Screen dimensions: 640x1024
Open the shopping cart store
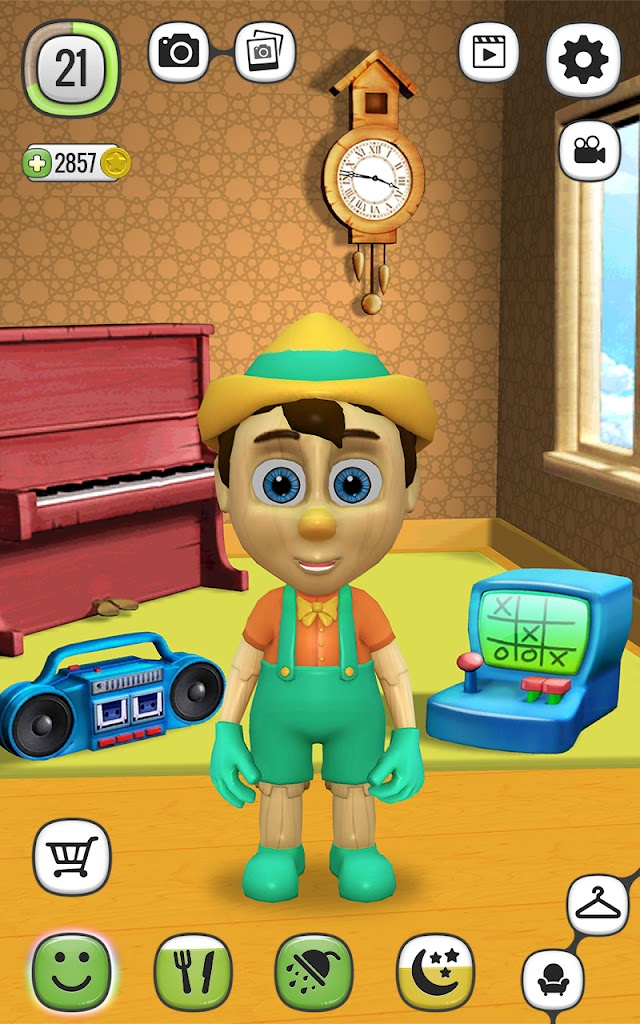(x=72, y=856)
